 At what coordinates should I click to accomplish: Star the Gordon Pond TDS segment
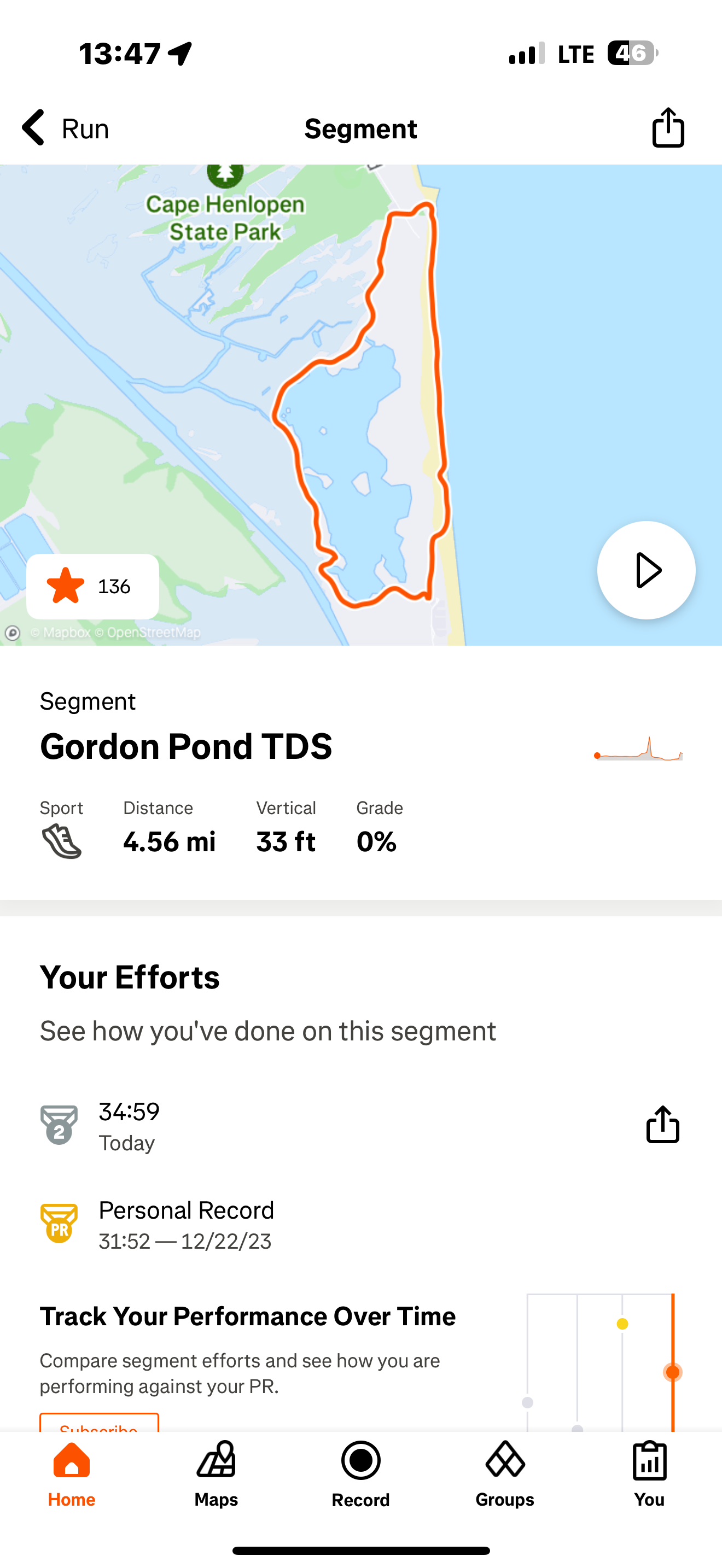point(92,586)
